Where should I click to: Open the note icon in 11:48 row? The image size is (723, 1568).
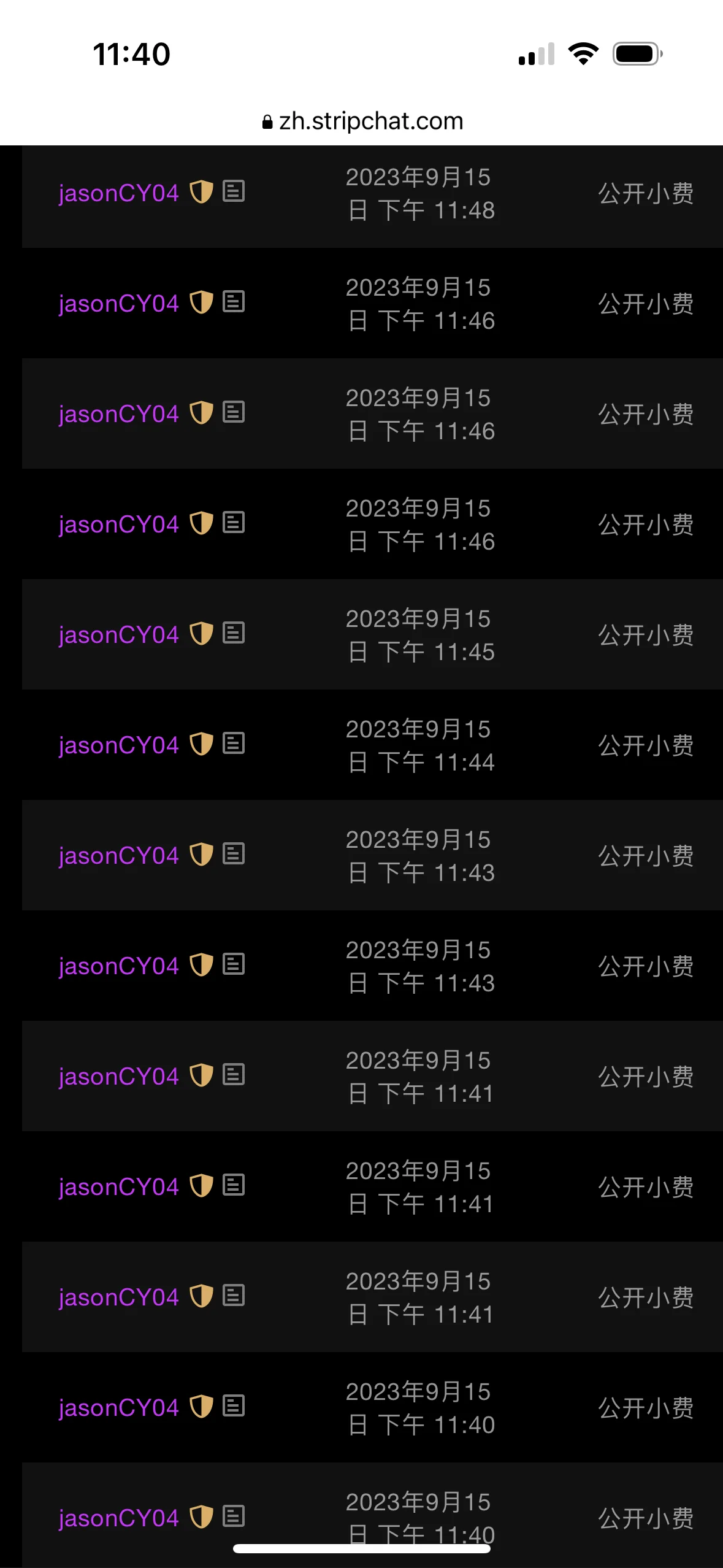pyautogui.click(x=234, y=191)
